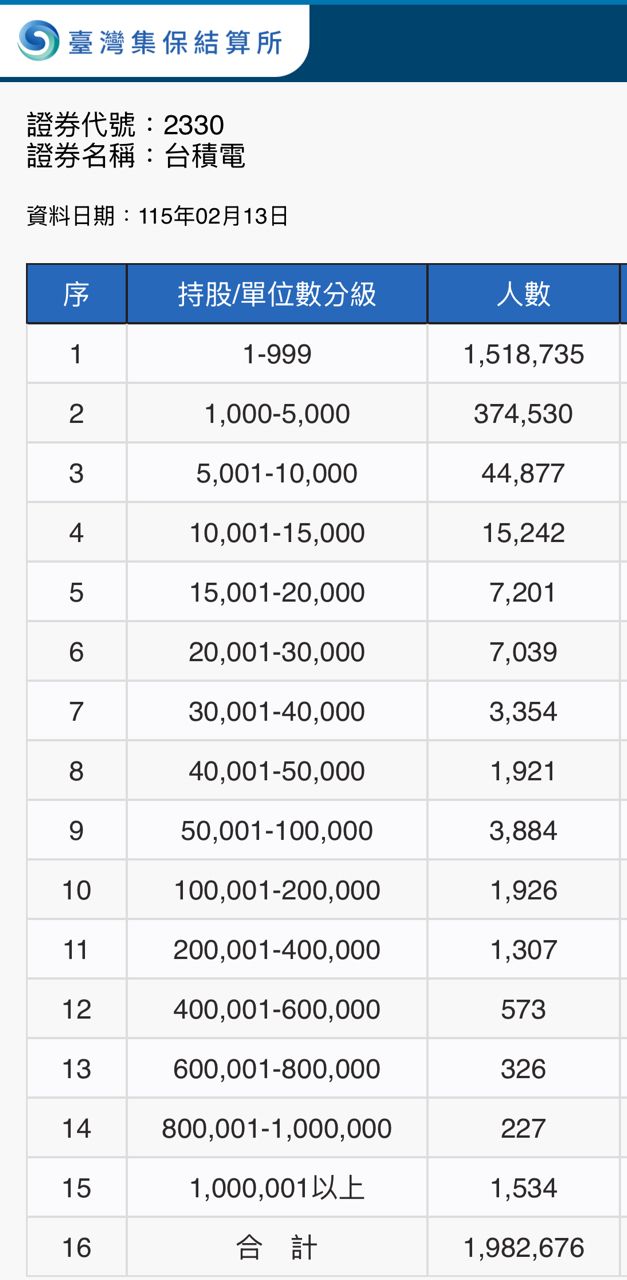Image resolution: width=627 pixels, height=1280 pixels.
Task: Open the 臺灣集保結算所 home page logo
Action: click(150, 41)
